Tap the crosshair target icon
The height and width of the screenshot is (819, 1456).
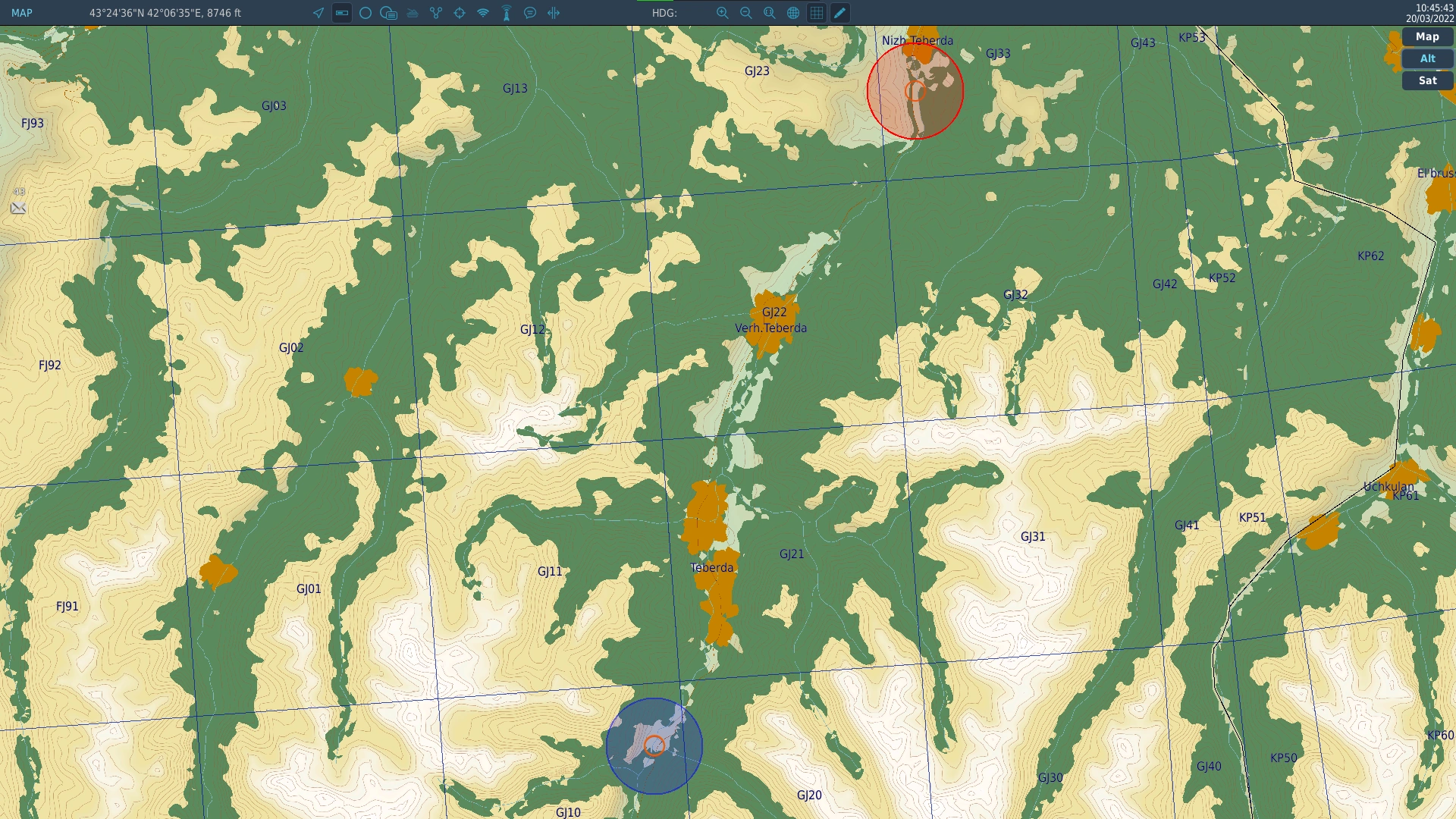(460, 13)
